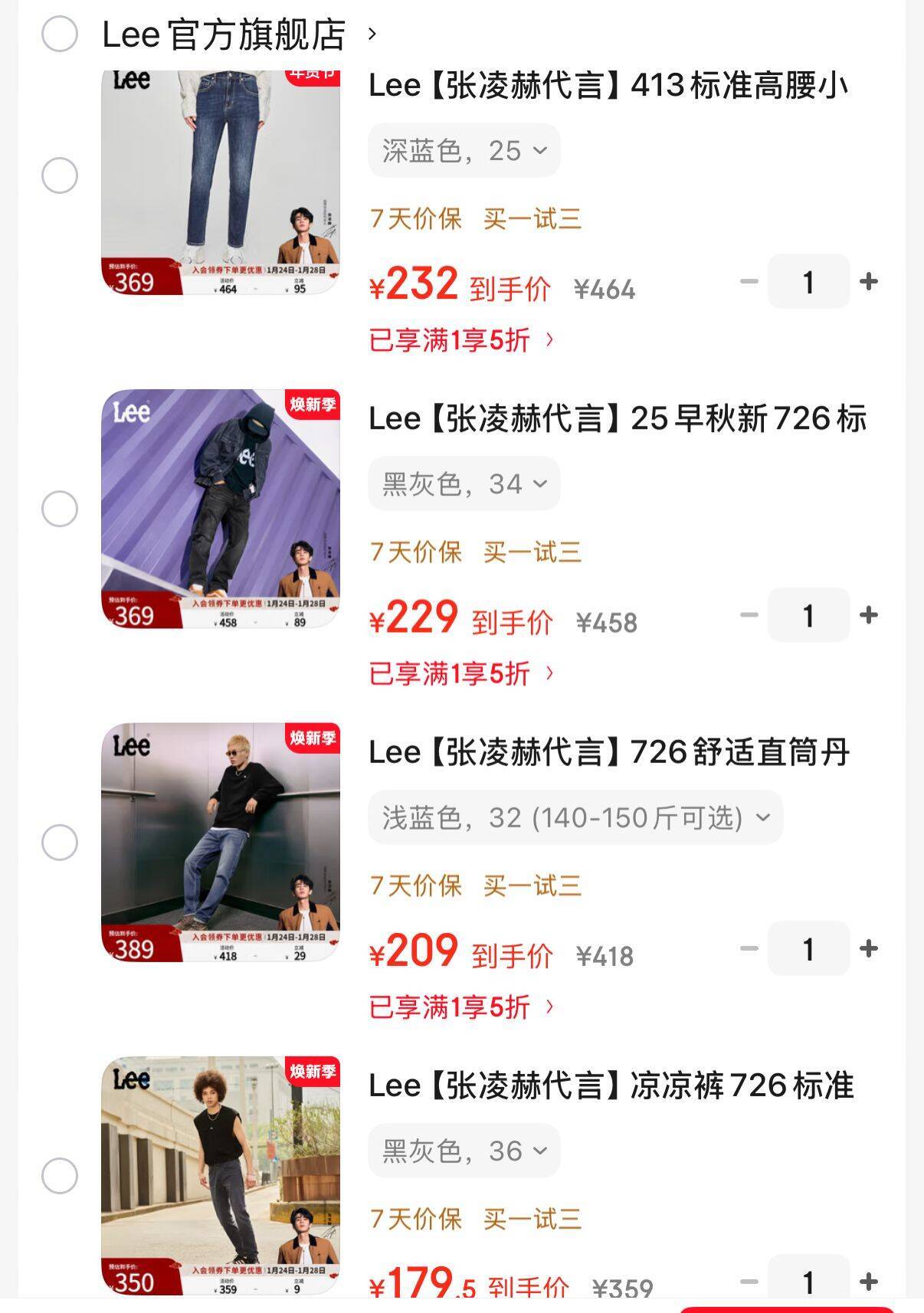The width and height of the screenshot is (924, 1313).
Task: Select all items from Lee官方旗舰店
Action: click(60, 34)
